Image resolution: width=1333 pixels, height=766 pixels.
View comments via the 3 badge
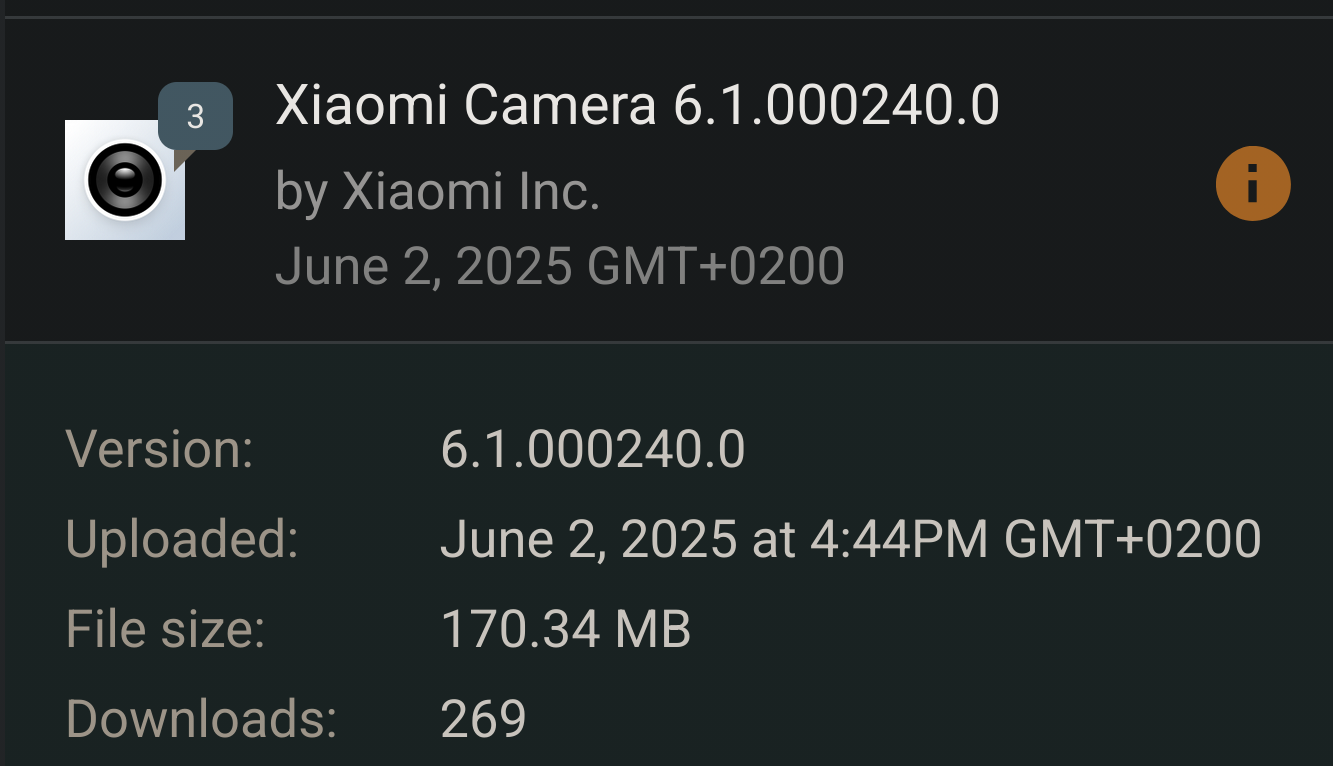[195, 117]
